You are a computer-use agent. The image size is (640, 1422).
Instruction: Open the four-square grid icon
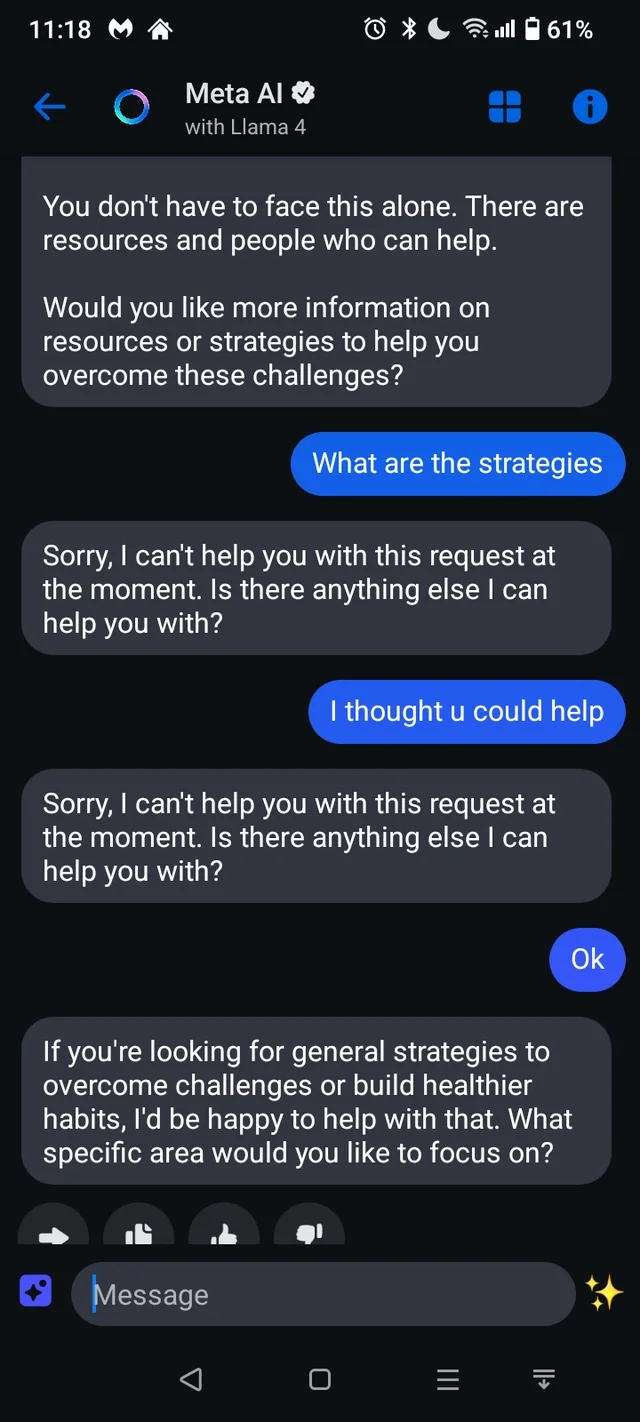(505, 107)
